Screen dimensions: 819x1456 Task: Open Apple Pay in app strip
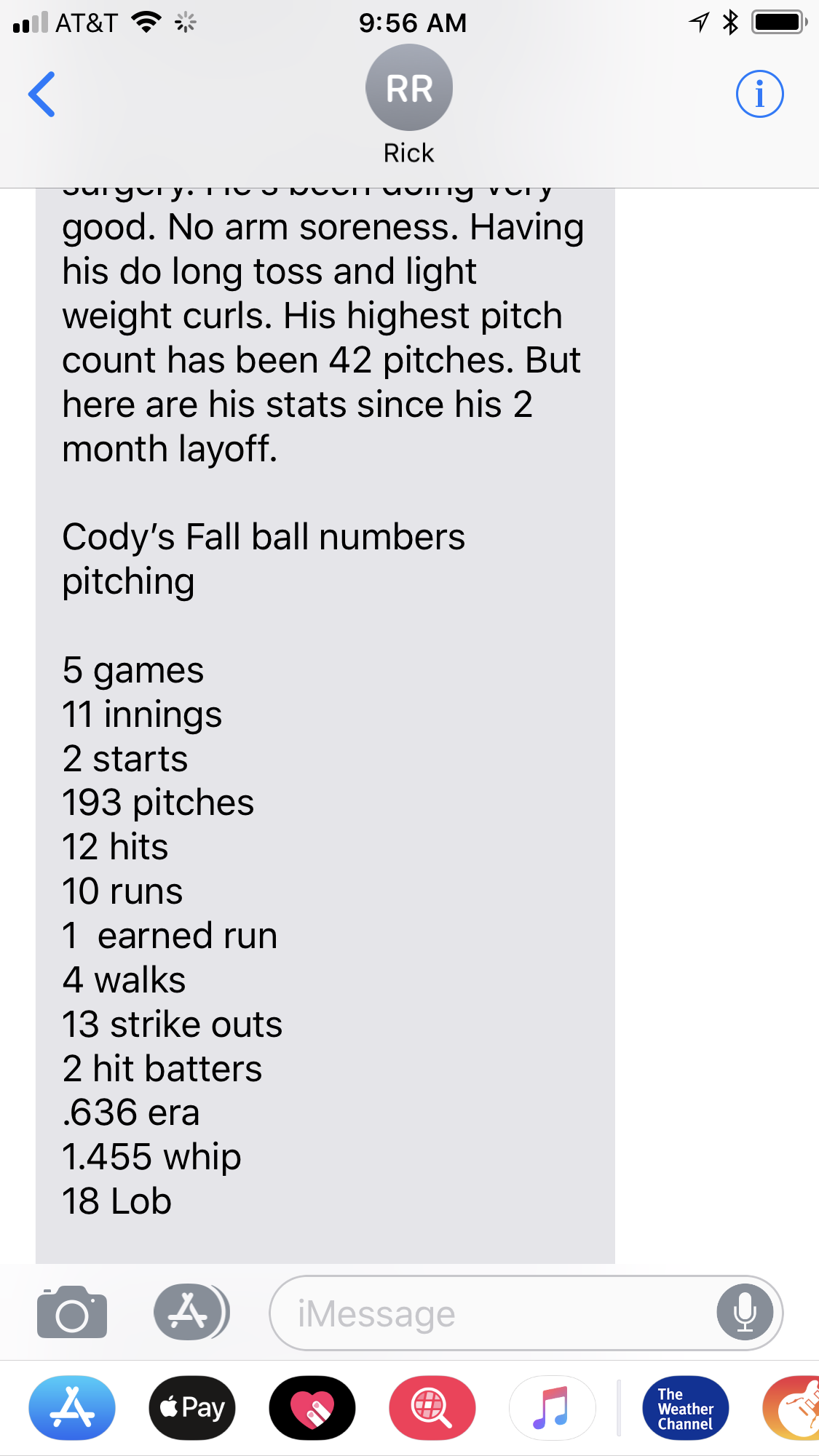(192, 1408)
